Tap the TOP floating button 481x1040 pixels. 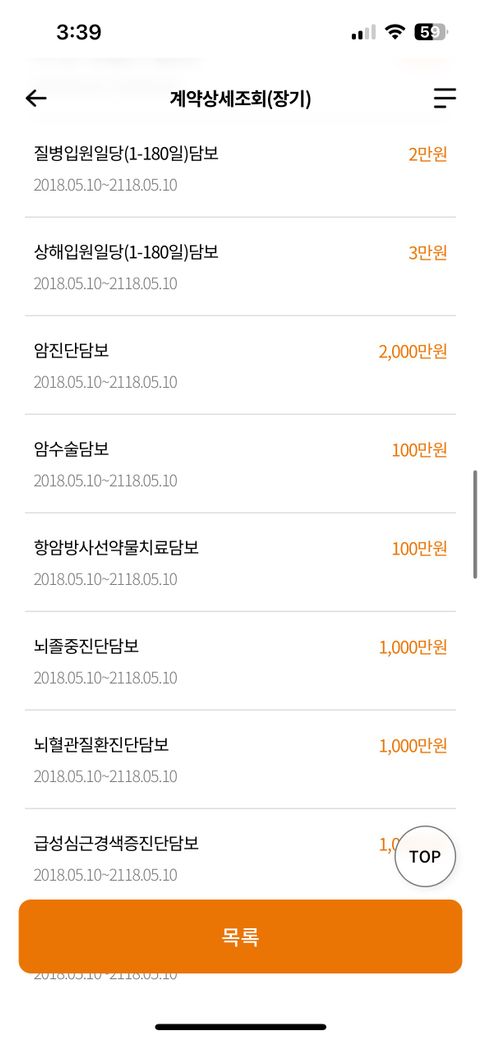pyautogui.click(x=425, y=856)
